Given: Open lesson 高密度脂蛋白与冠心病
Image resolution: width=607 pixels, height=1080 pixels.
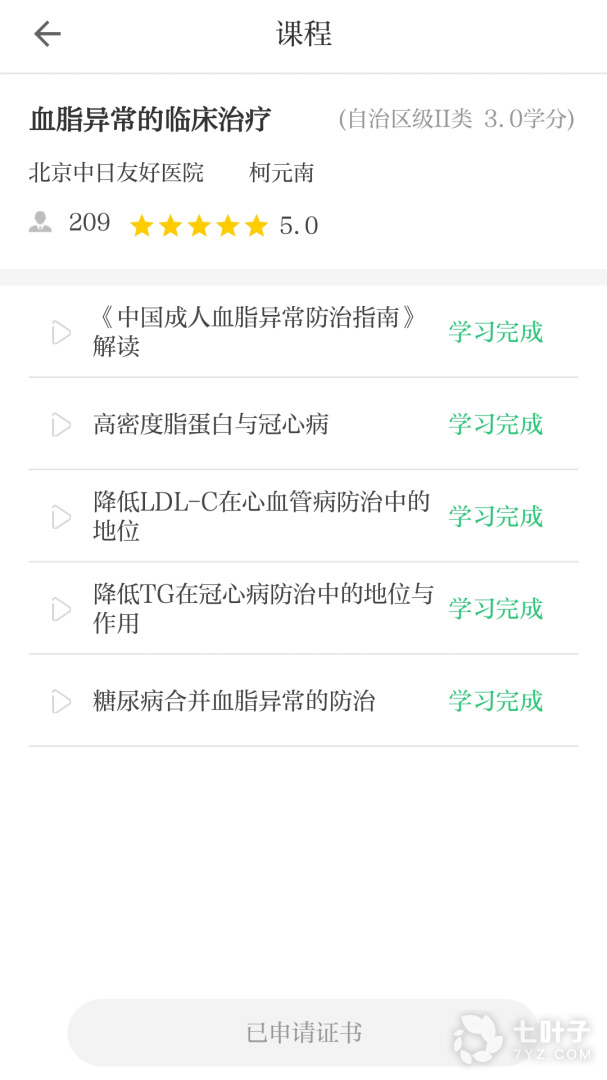Looking at the screenshot, I should 212,425.
